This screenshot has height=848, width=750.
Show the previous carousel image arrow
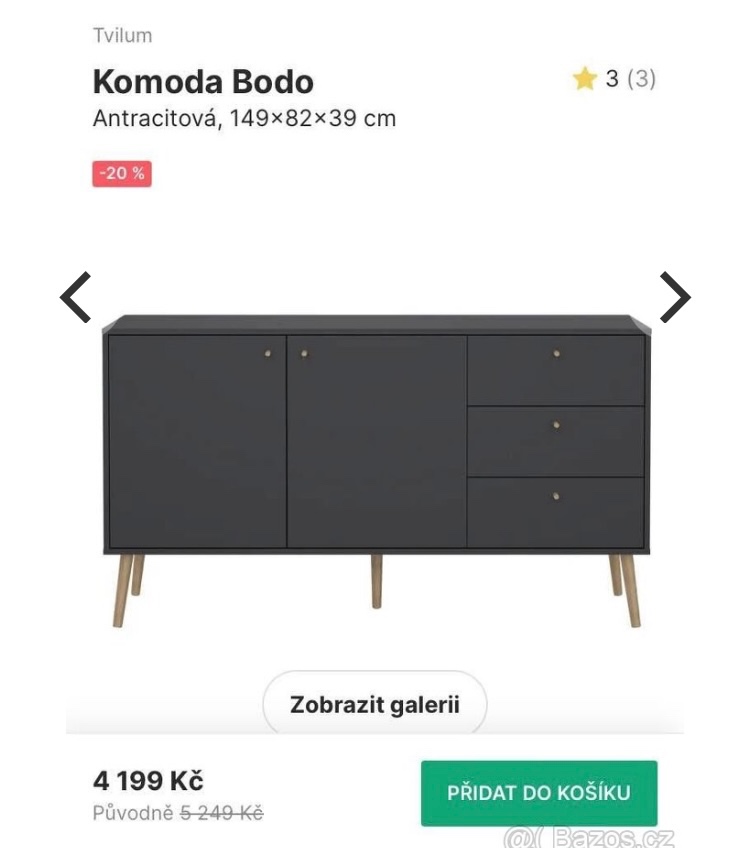pyautogui.click(x=74, y=297)
